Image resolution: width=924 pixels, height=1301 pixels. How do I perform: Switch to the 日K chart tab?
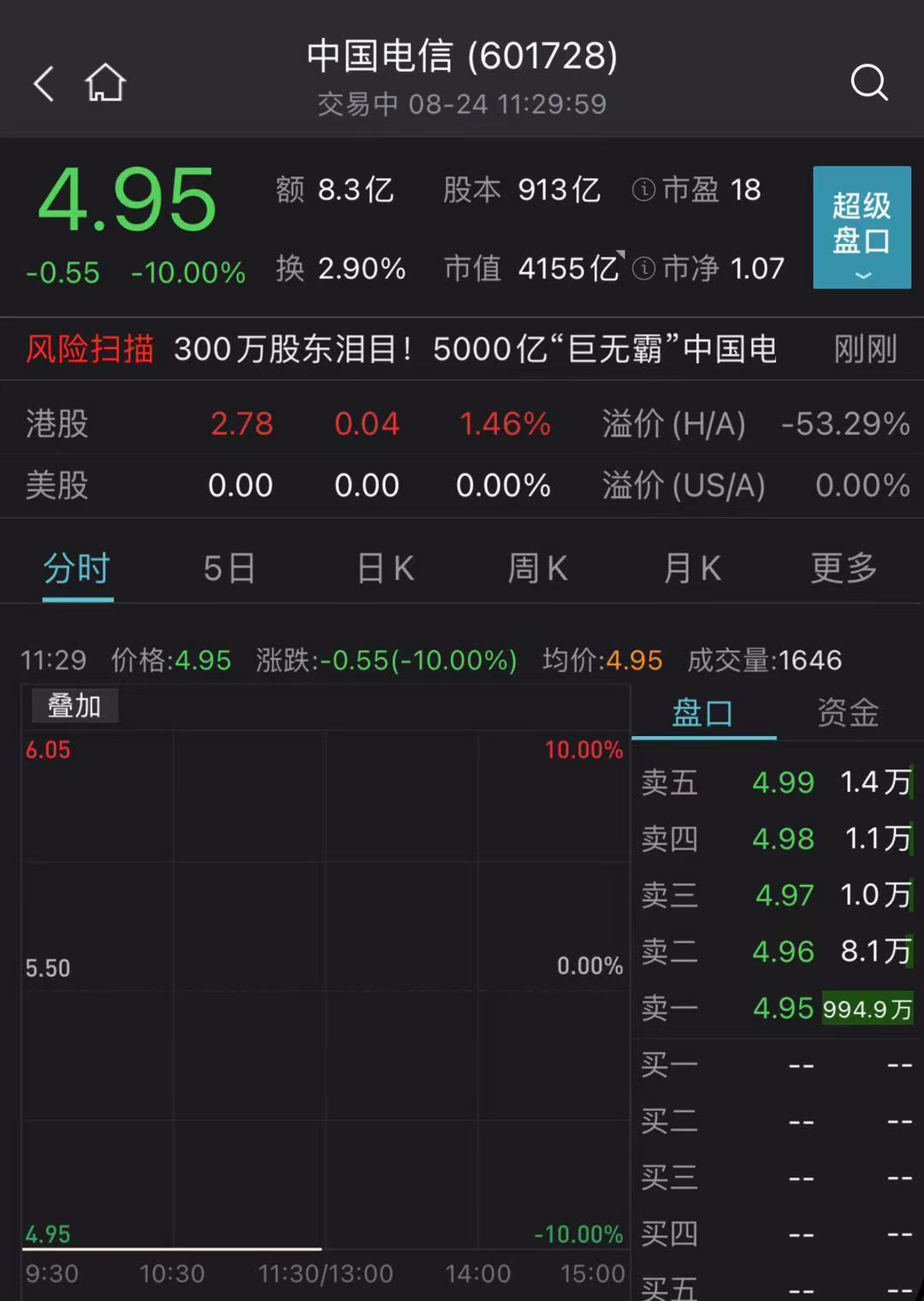(385, 568)
